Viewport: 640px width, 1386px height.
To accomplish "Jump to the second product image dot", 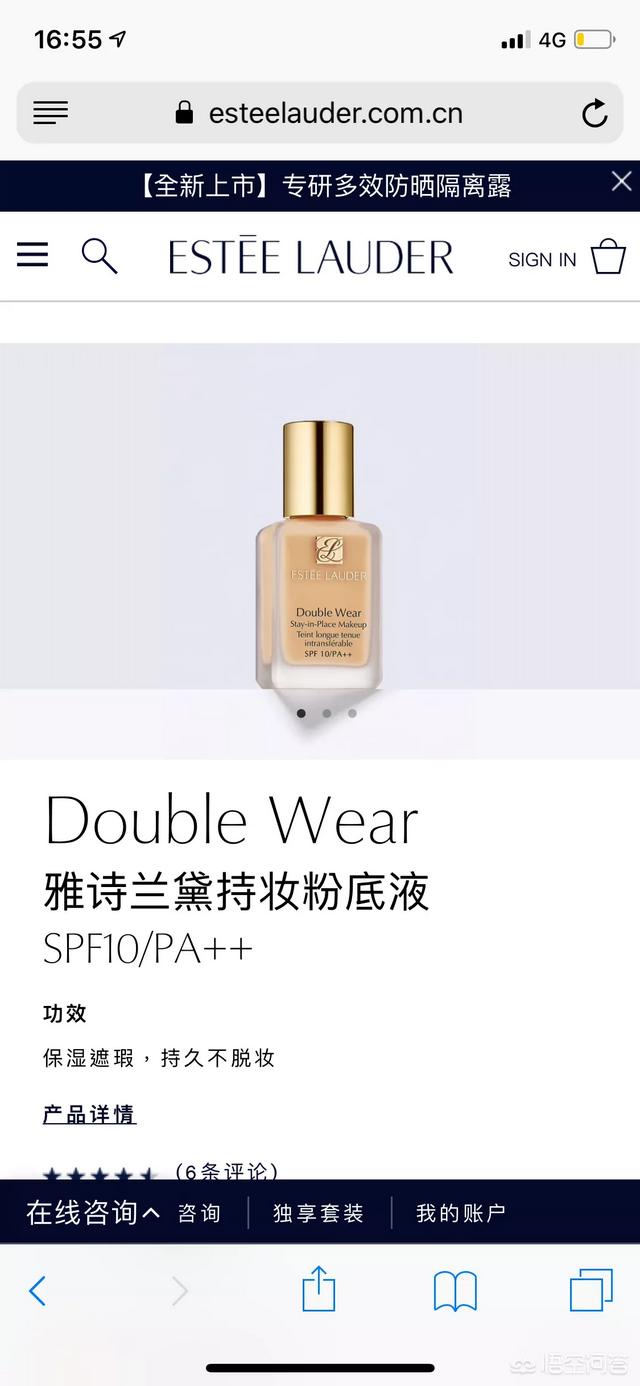I will tap(327, 713).
